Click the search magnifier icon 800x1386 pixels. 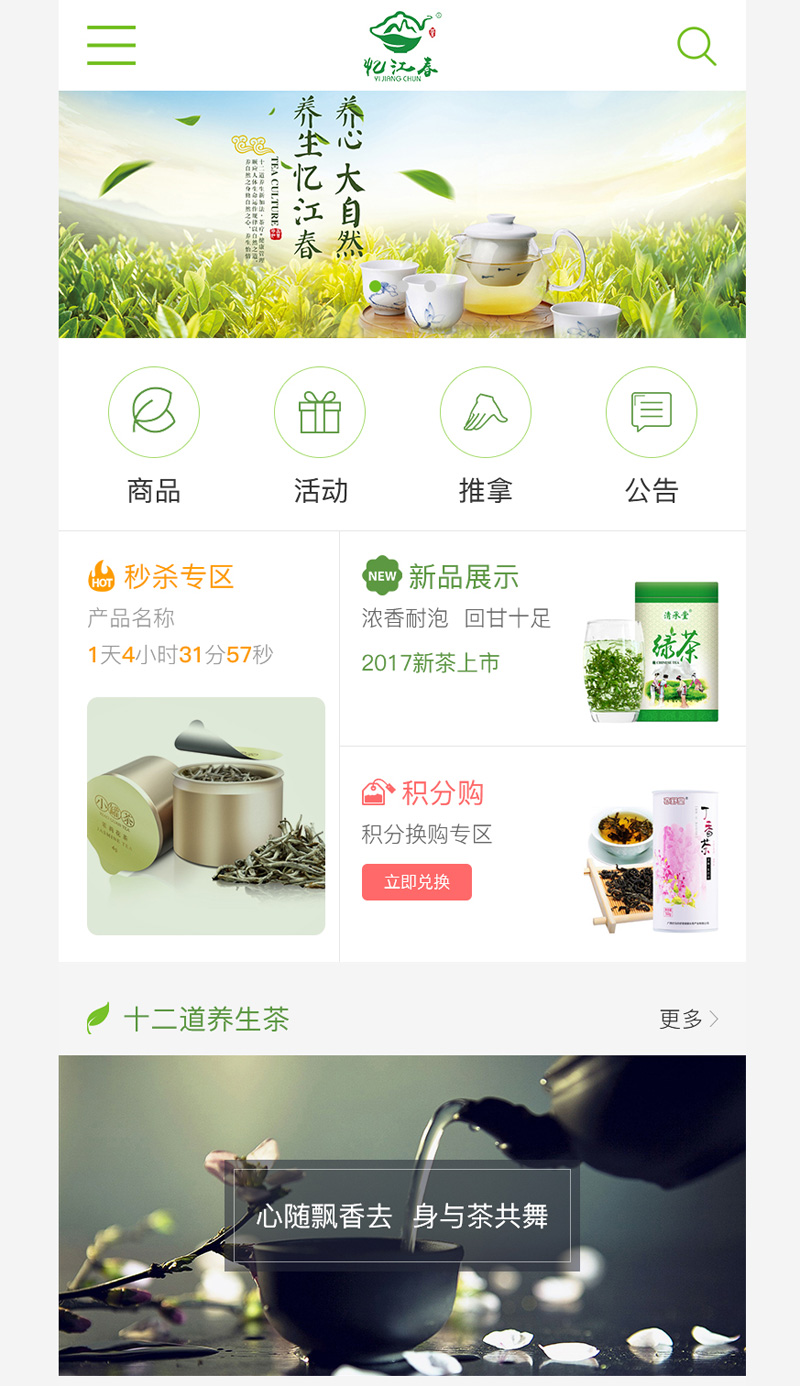[x=696, y=44]
